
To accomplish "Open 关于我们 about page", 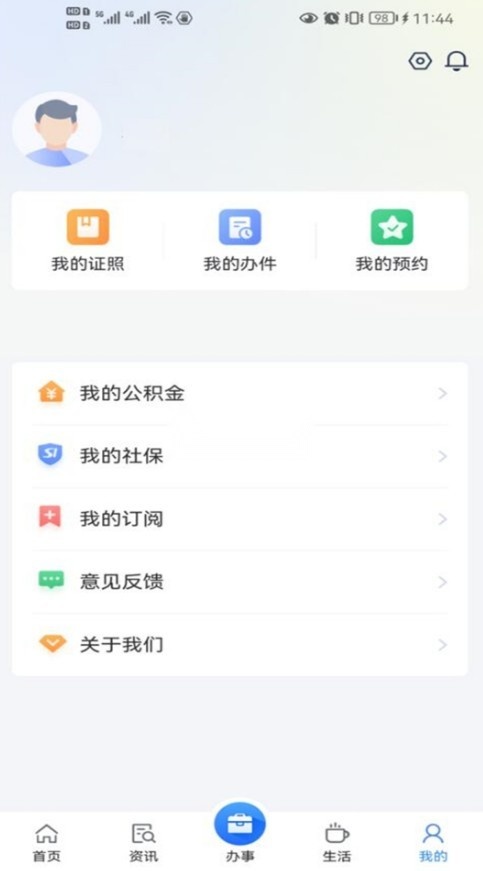I will point(240,645).
